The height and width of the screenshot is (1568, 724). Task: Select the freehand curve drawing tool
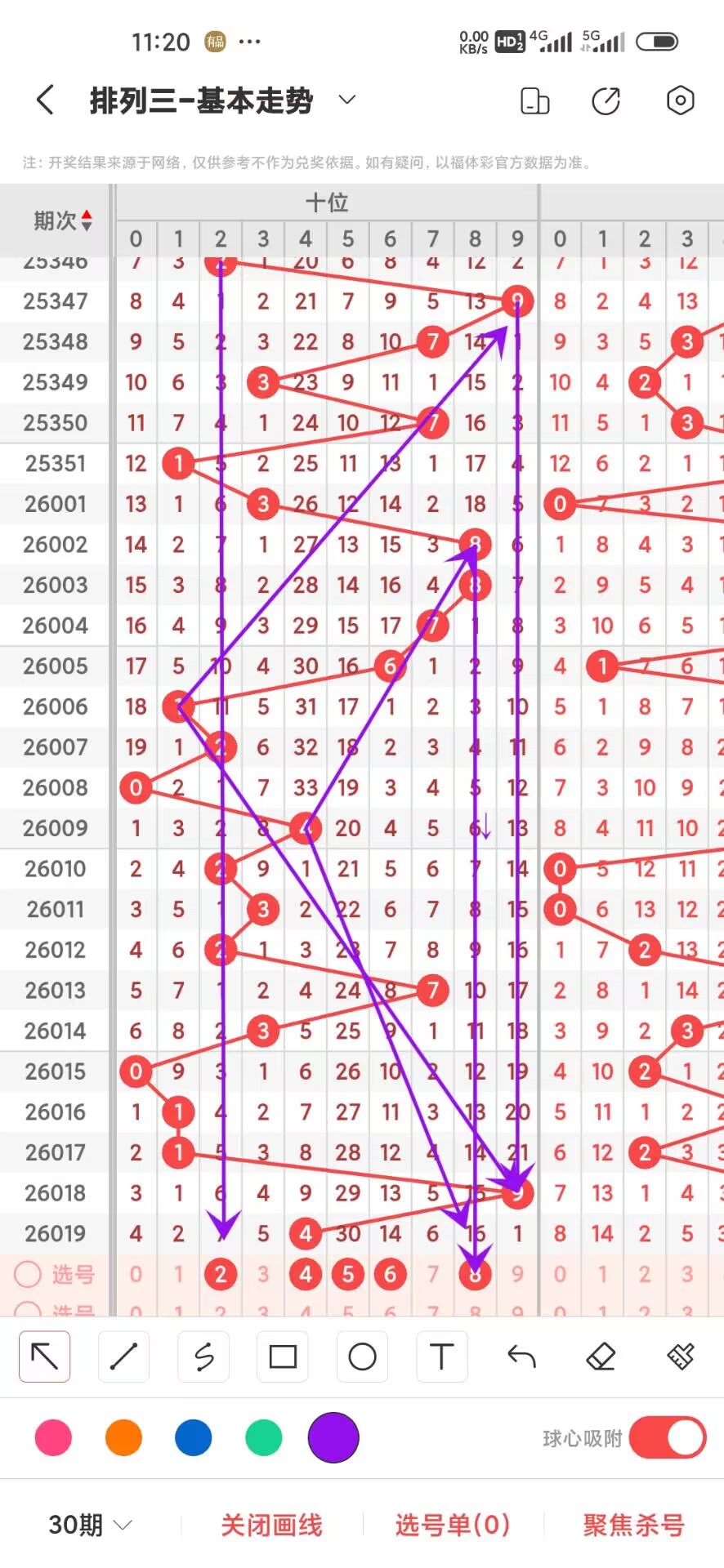tap(203, 1356)
